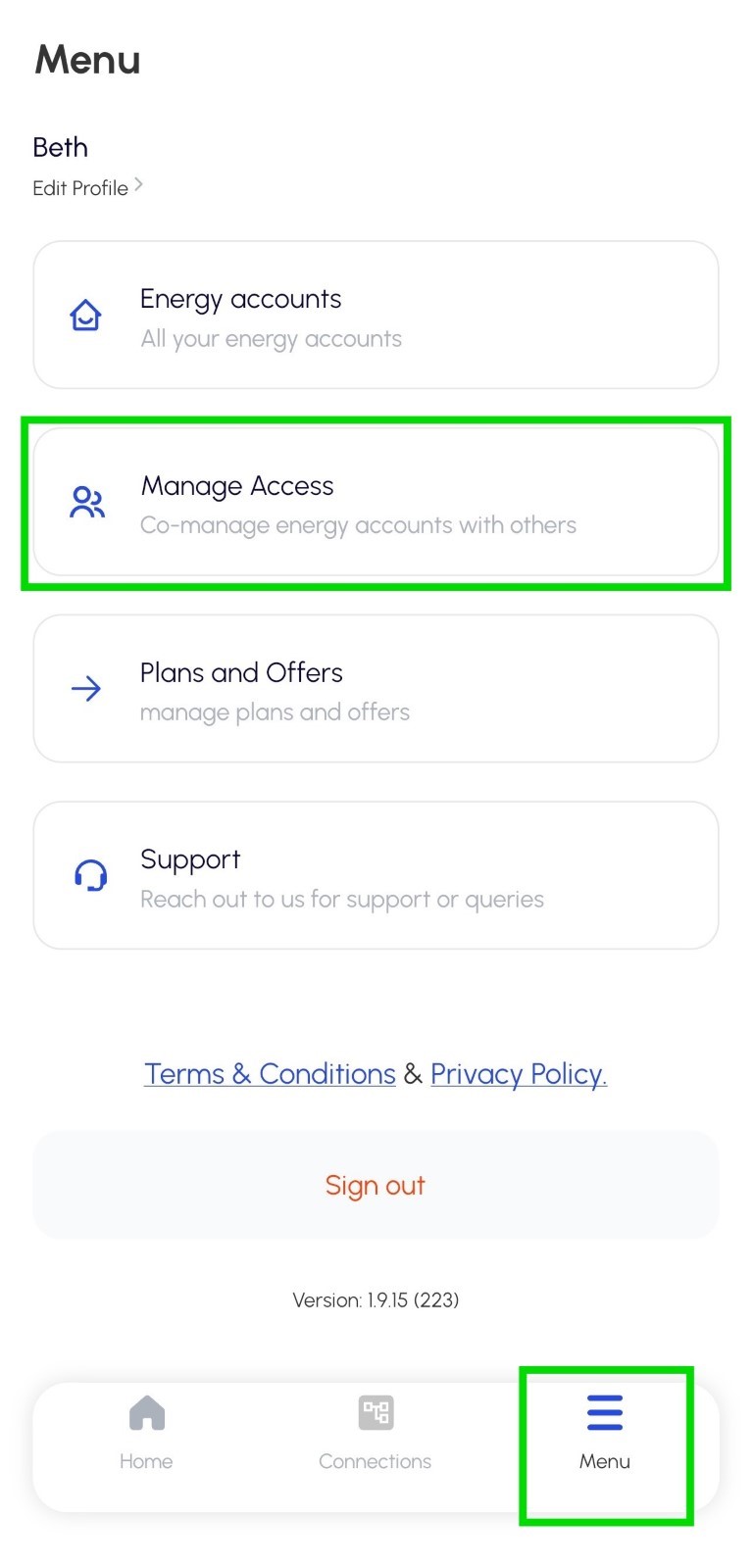Open Manage Access

point(376,503)
